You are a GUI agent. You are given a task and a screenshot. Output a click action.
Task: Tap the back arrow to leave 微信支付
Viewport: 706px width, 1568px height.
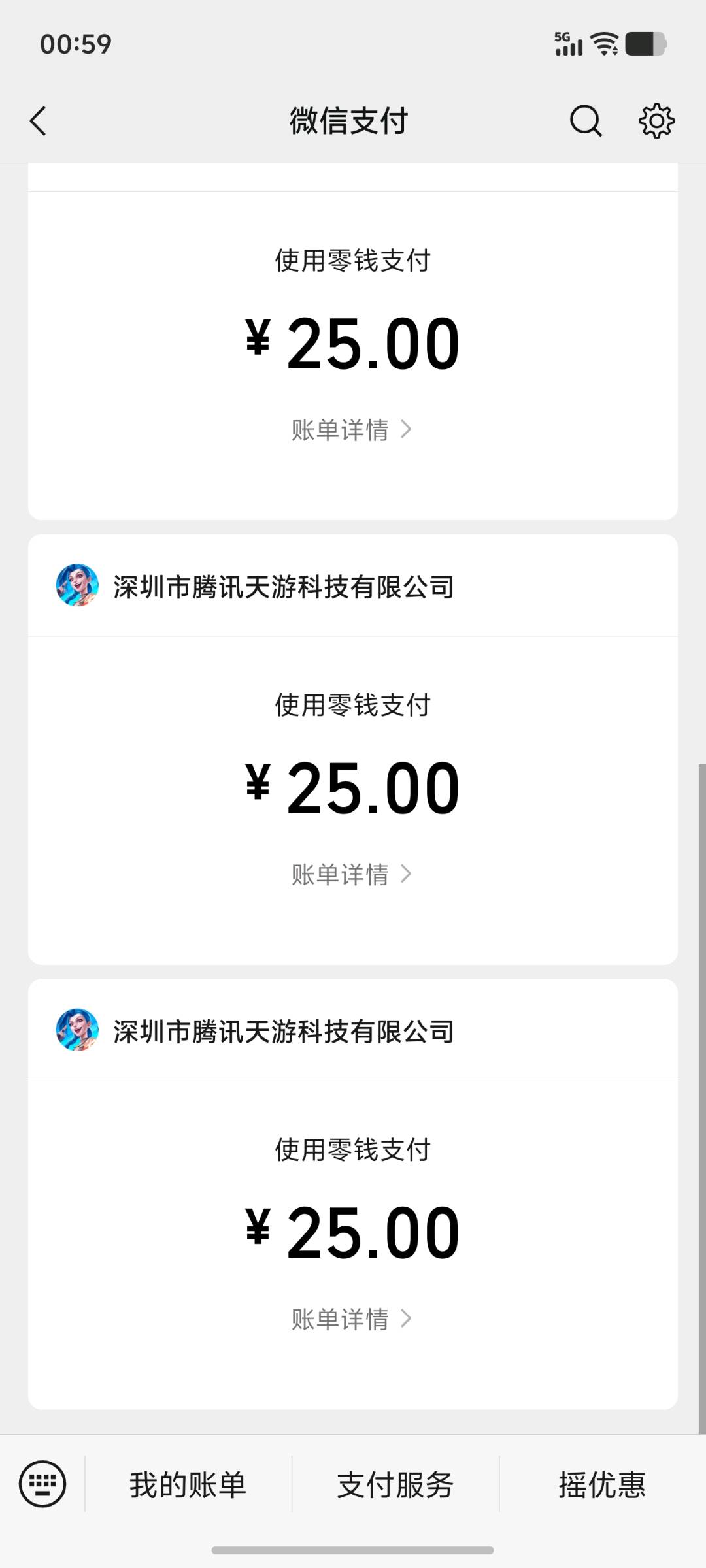[x=37, y=120]
